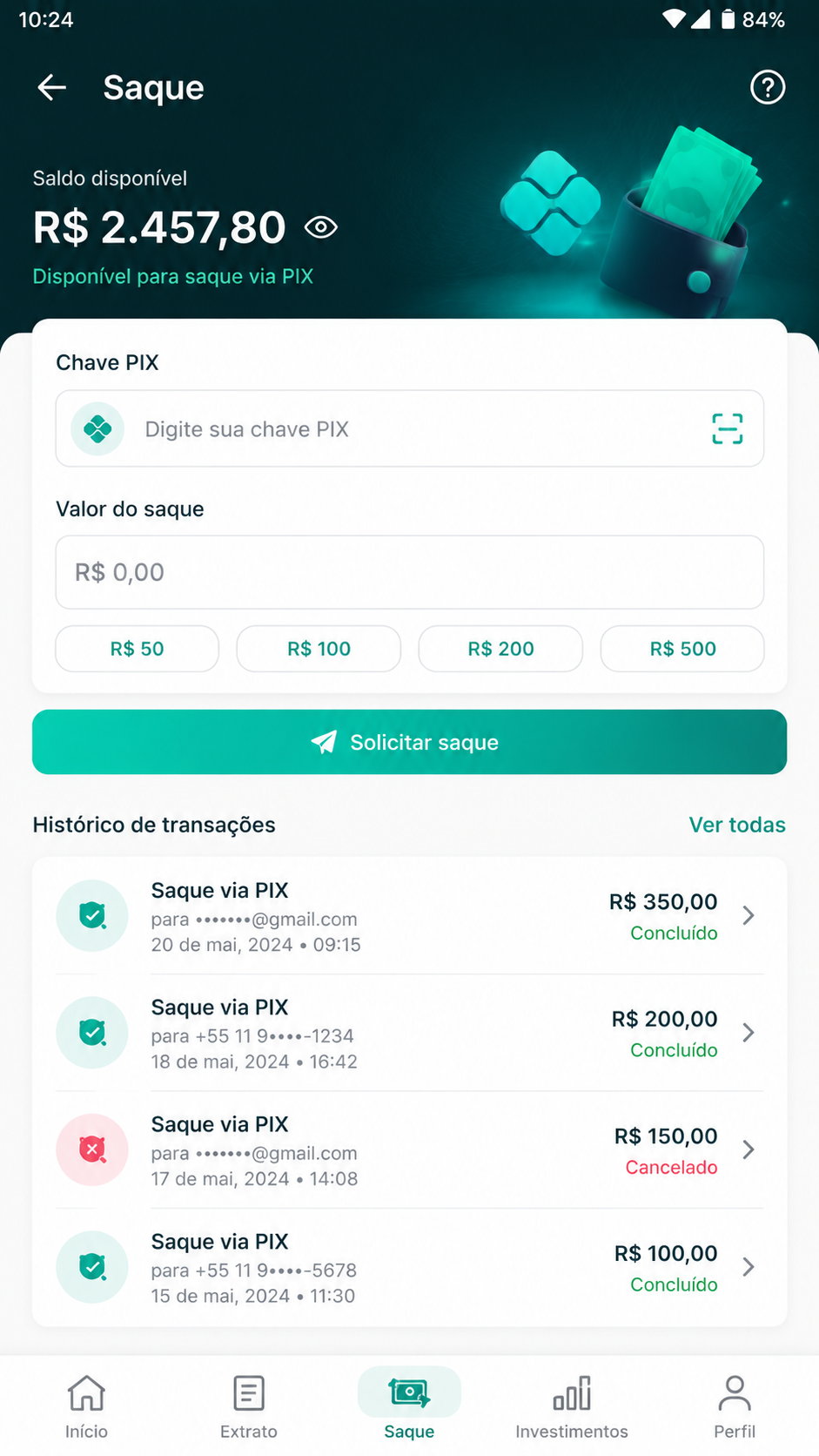Viewport: 819px width, 1456px height.
Task: Open the R$ 350,00 withdrawal details
Action: coord(410,916)
